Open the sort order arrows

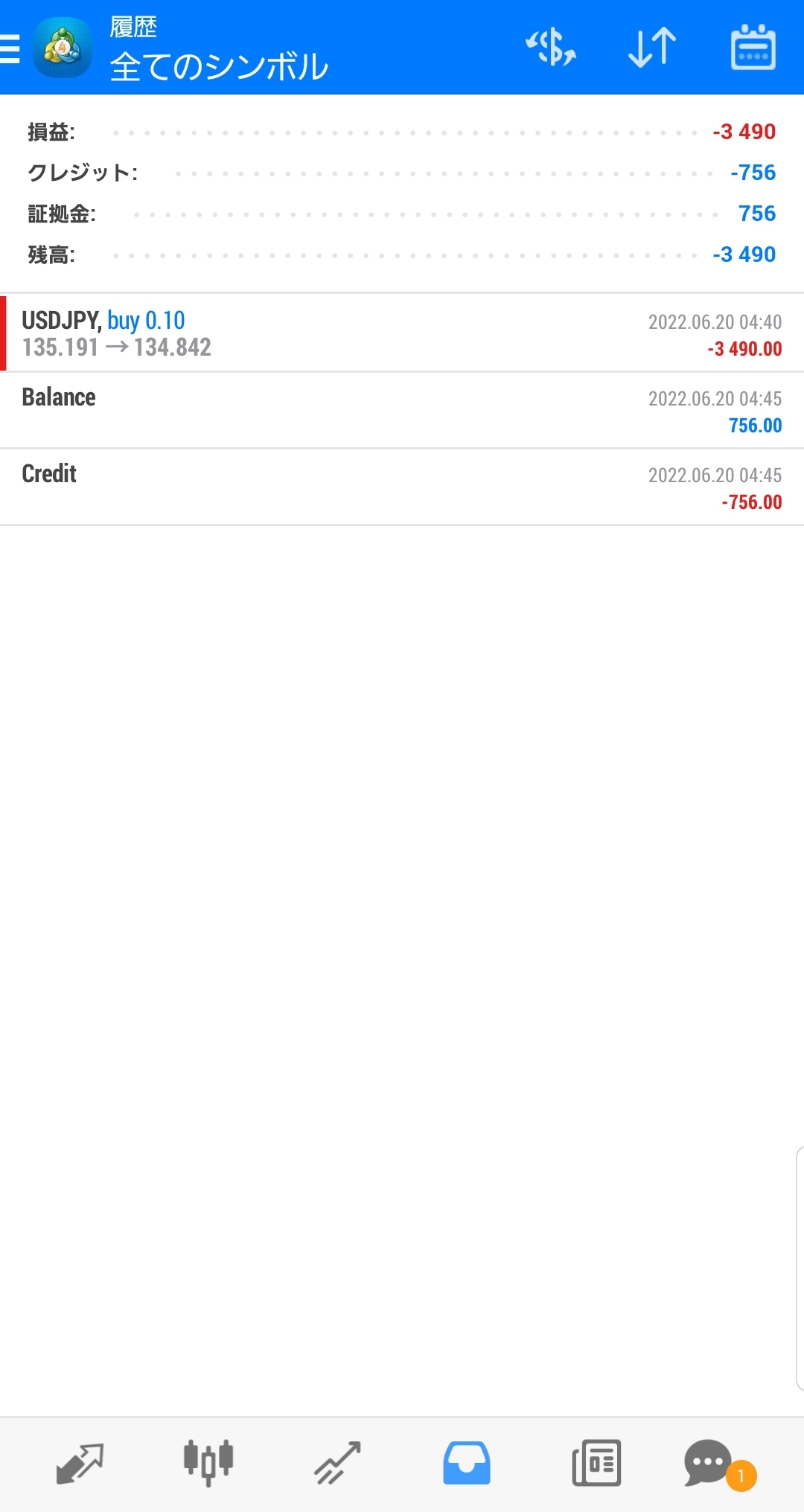[652, 48]
